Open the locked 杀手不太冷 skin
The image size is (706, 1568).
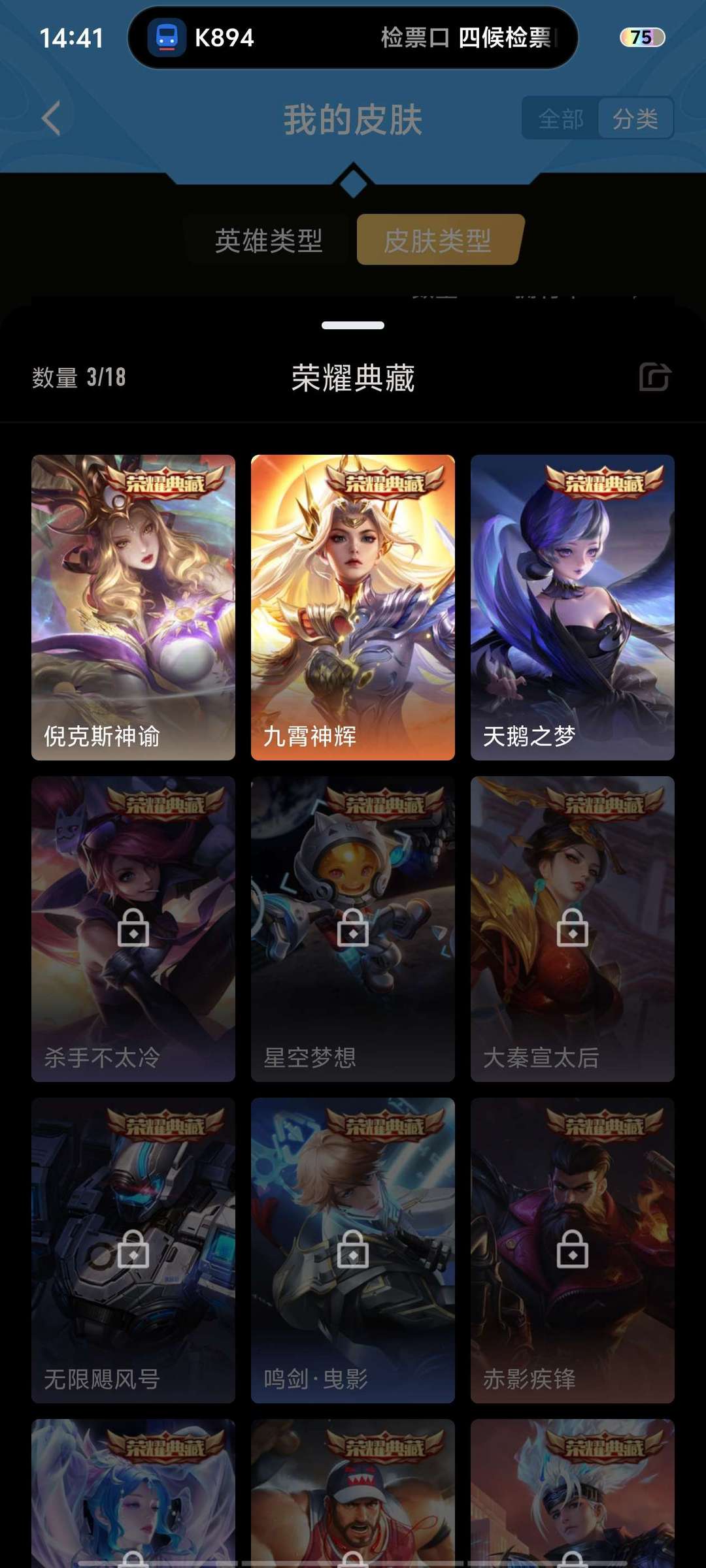(x=133, y=928)
